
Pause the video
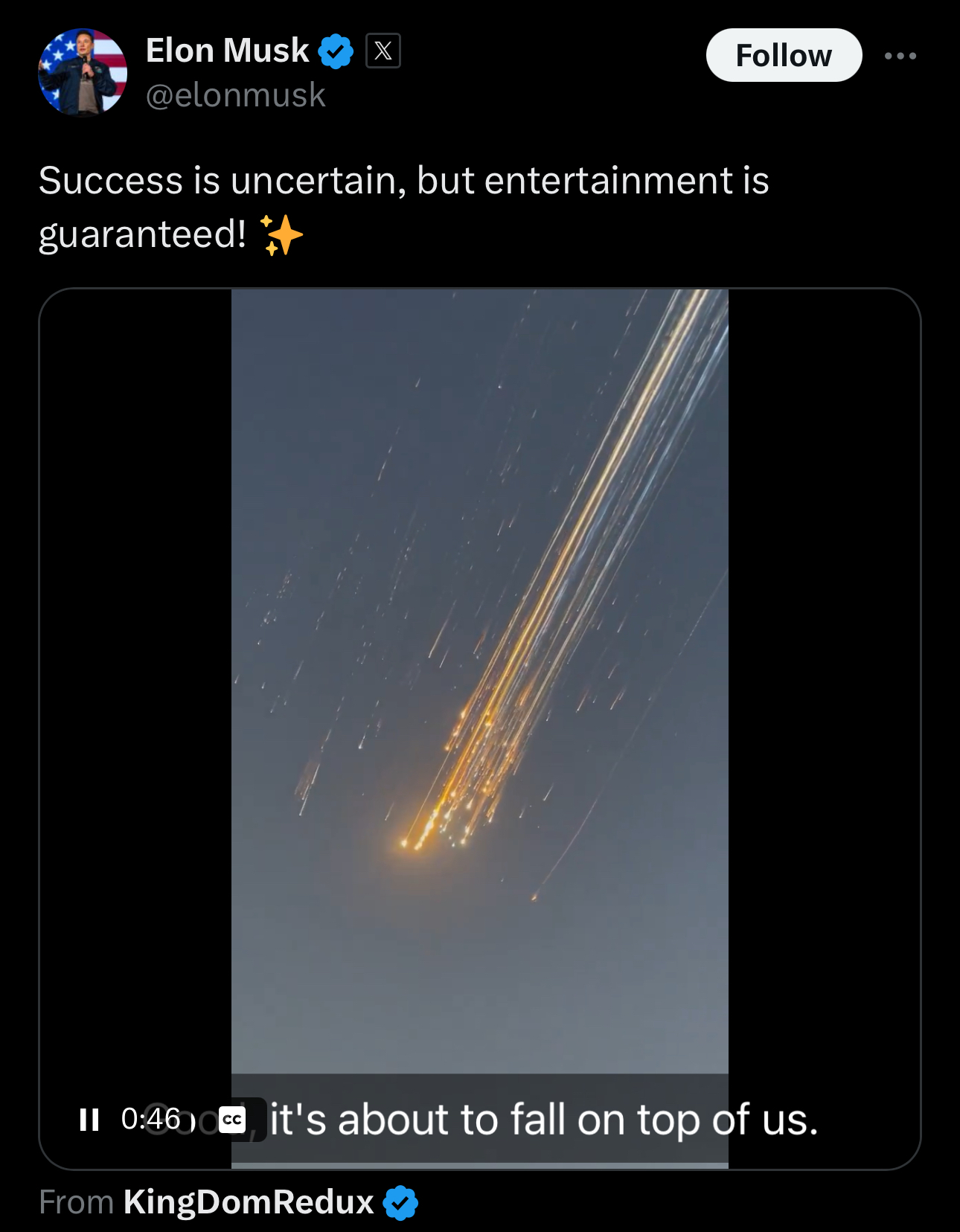(x=89, y=1119)
